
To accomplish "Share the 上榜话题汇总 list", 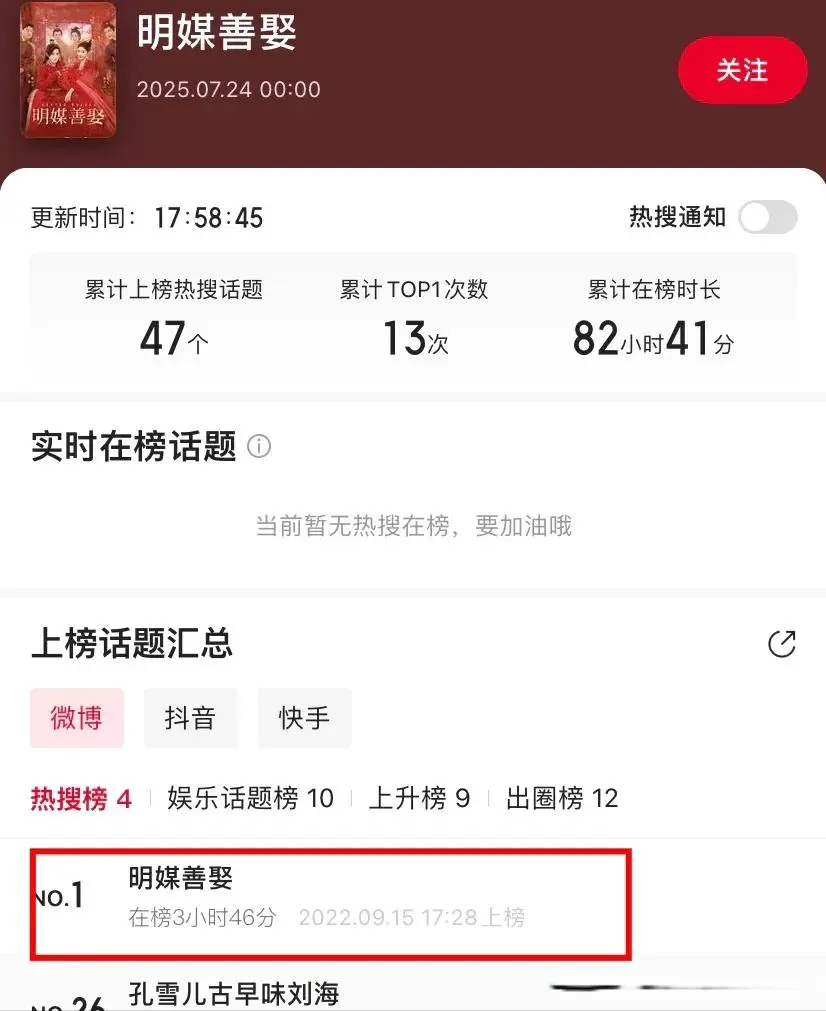I will click(x=781, y=644).
